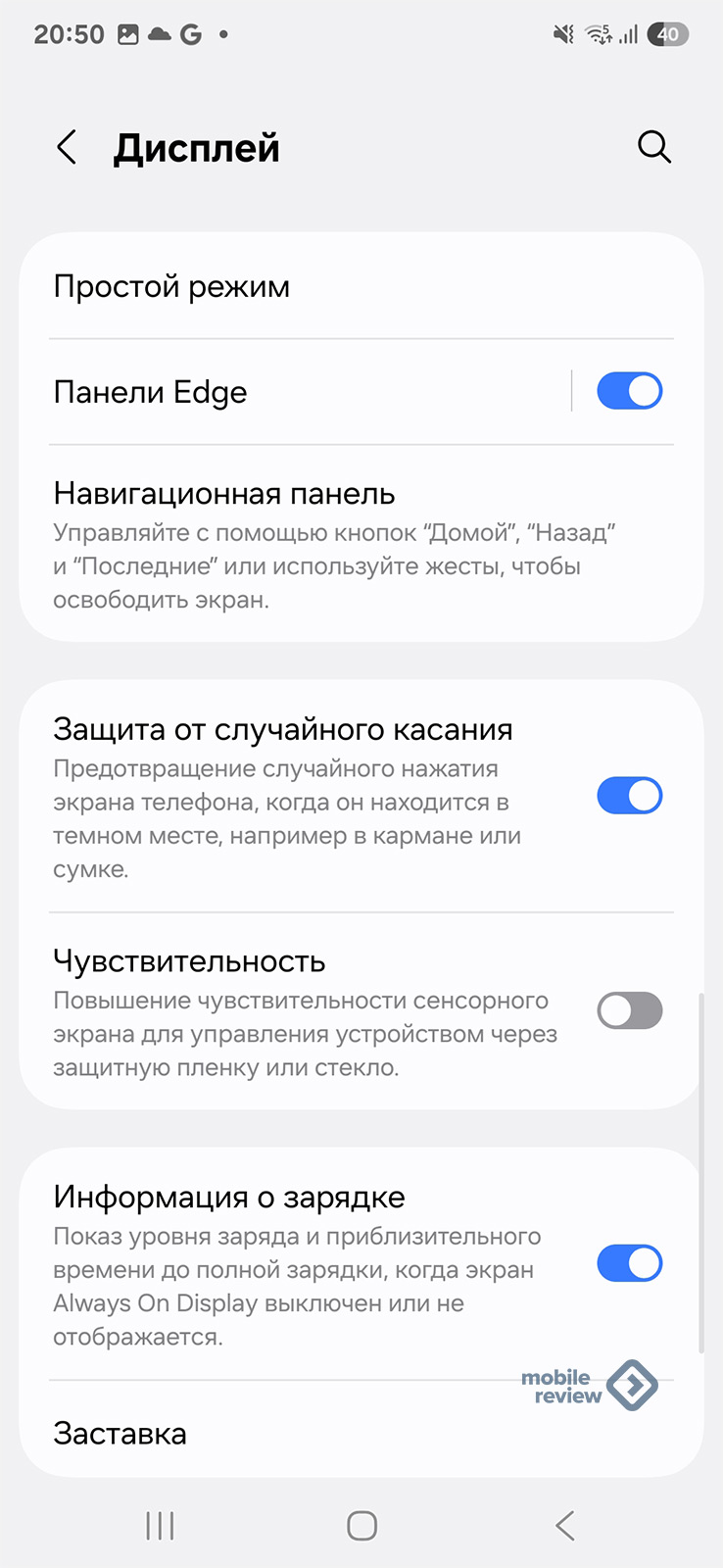The image size is (723, 1568).
Task: Open Навигационная панель settings
Action: click(x=361, y=545)
